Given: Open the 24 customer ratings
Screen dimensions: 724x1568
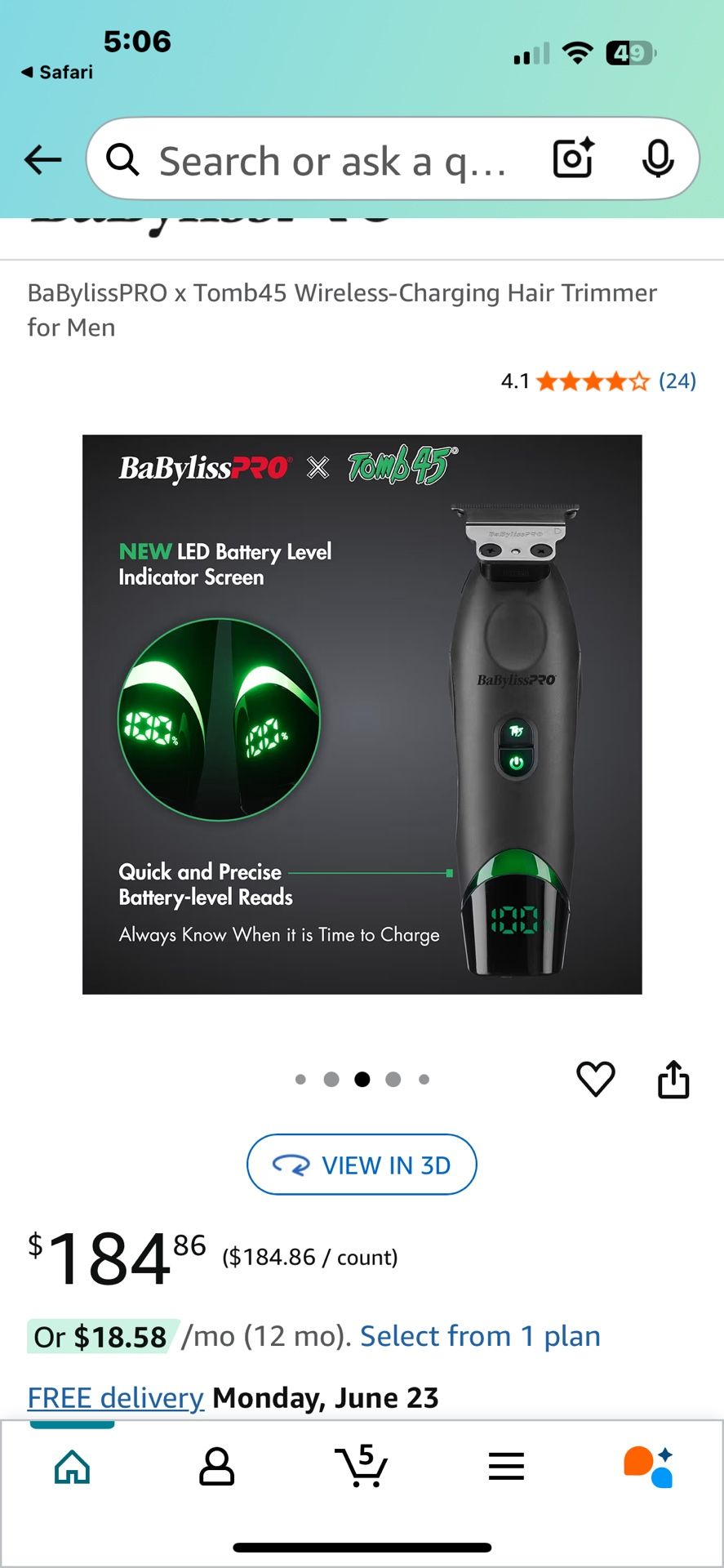Looking at the screenshot, I should click(x=677, y=381).
